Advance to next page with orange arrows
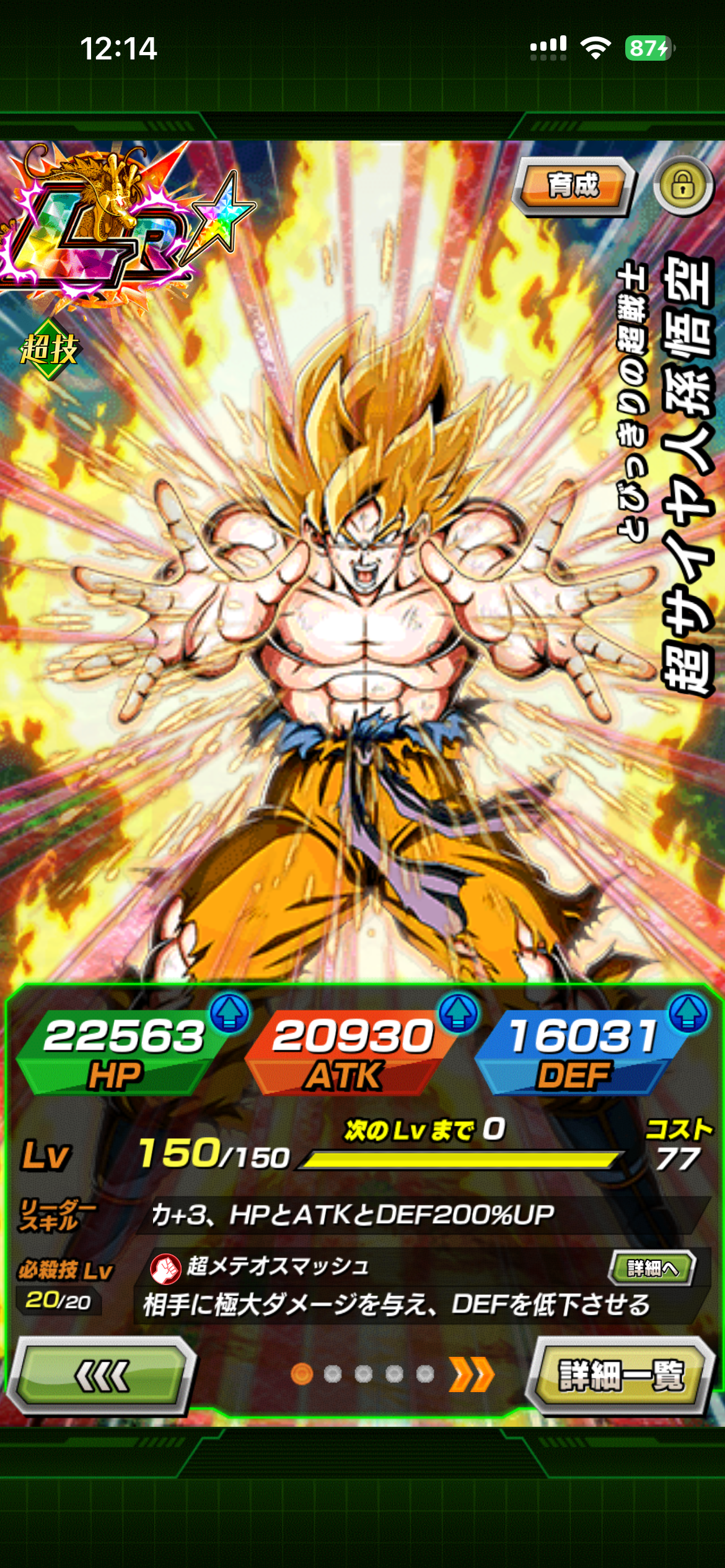 (x=472, y=1375)
